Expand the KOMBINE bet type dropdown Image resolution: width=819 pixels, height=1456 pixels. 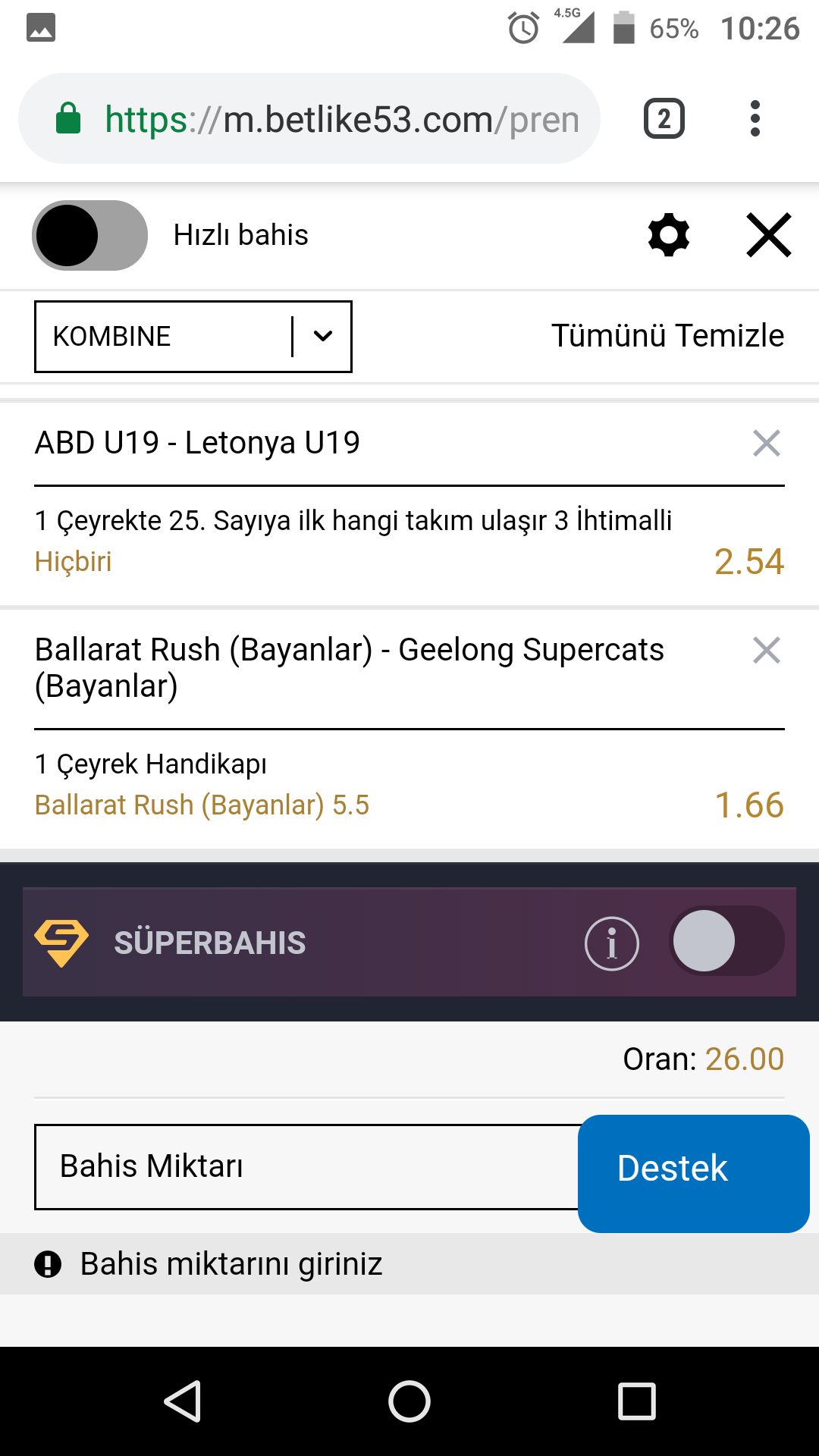click(x=193, y=337)
